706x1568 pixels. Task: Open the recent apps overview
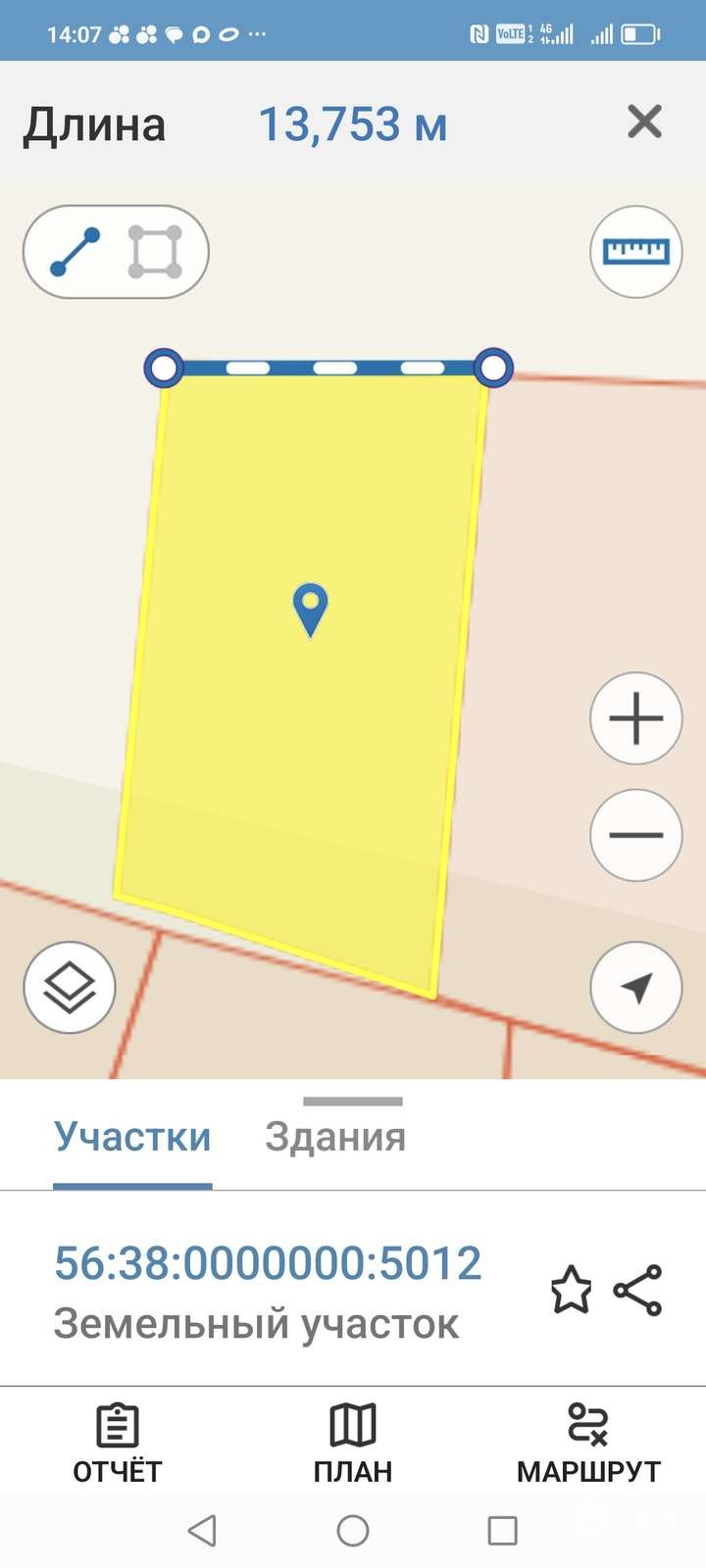pos(502,1530)
